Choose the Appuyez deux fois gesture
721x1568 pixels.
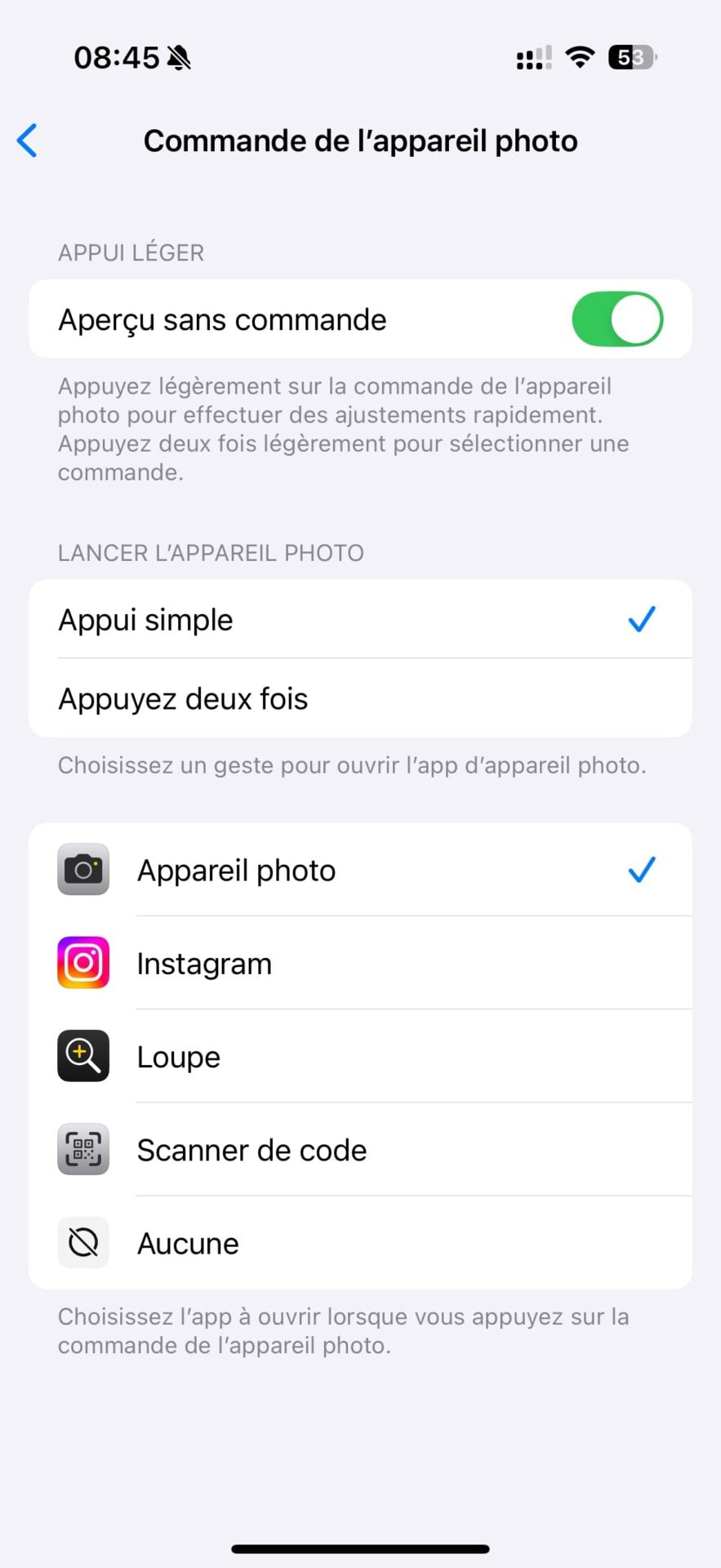pos(359,699)
